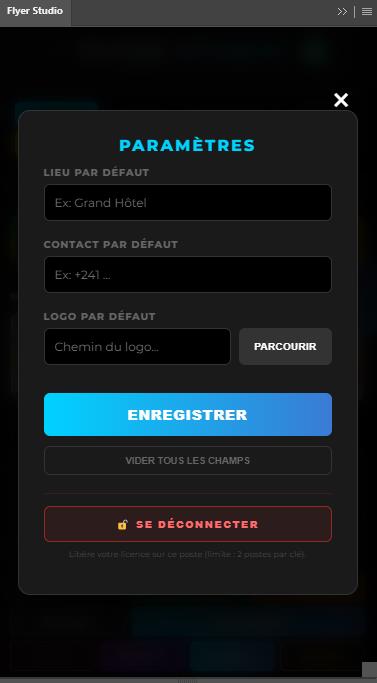The height and width of the screenshot is (683, 377).
Task: Tap the Contact par défaut field
Action: click(x=188, y=274)
